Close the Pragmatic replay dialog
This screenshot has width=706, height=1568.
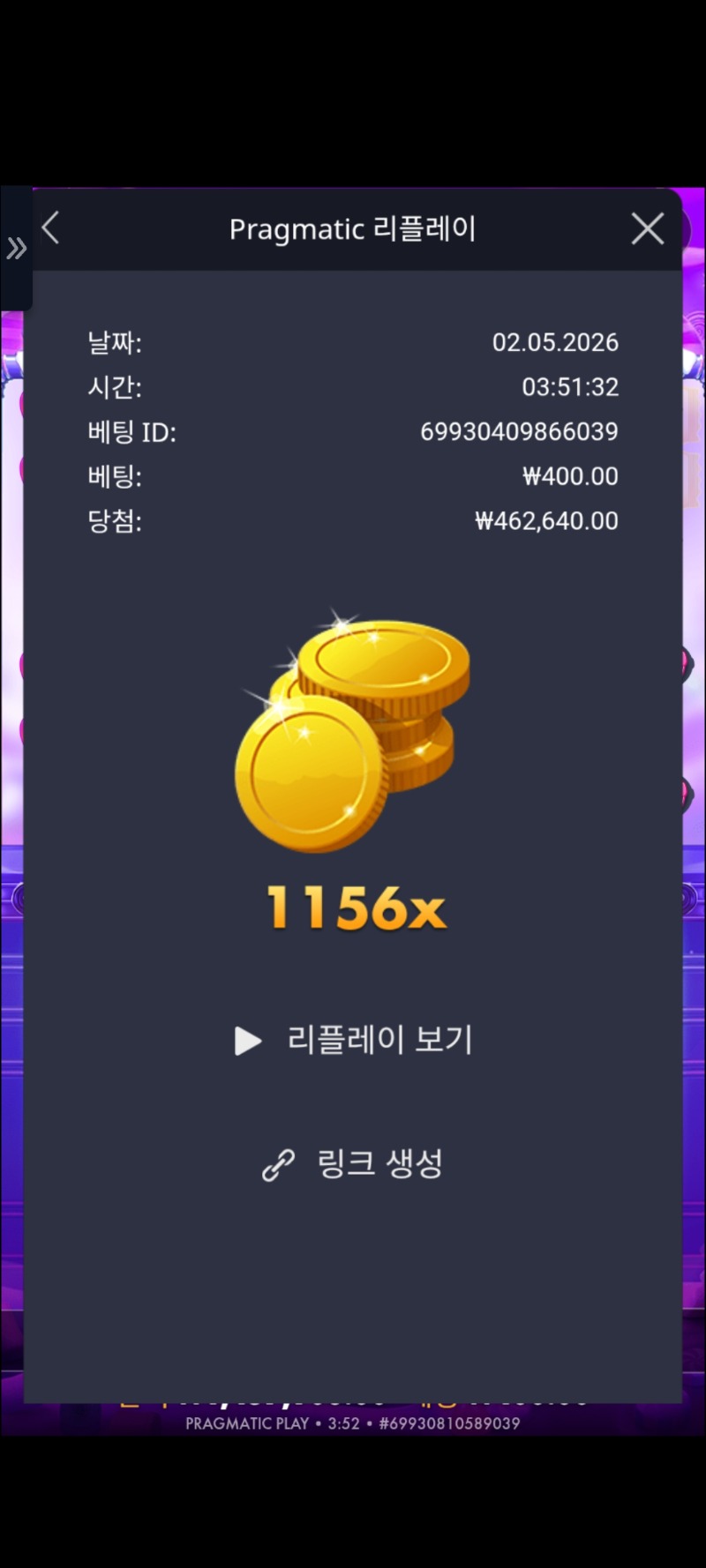click(x=647, y=228)
